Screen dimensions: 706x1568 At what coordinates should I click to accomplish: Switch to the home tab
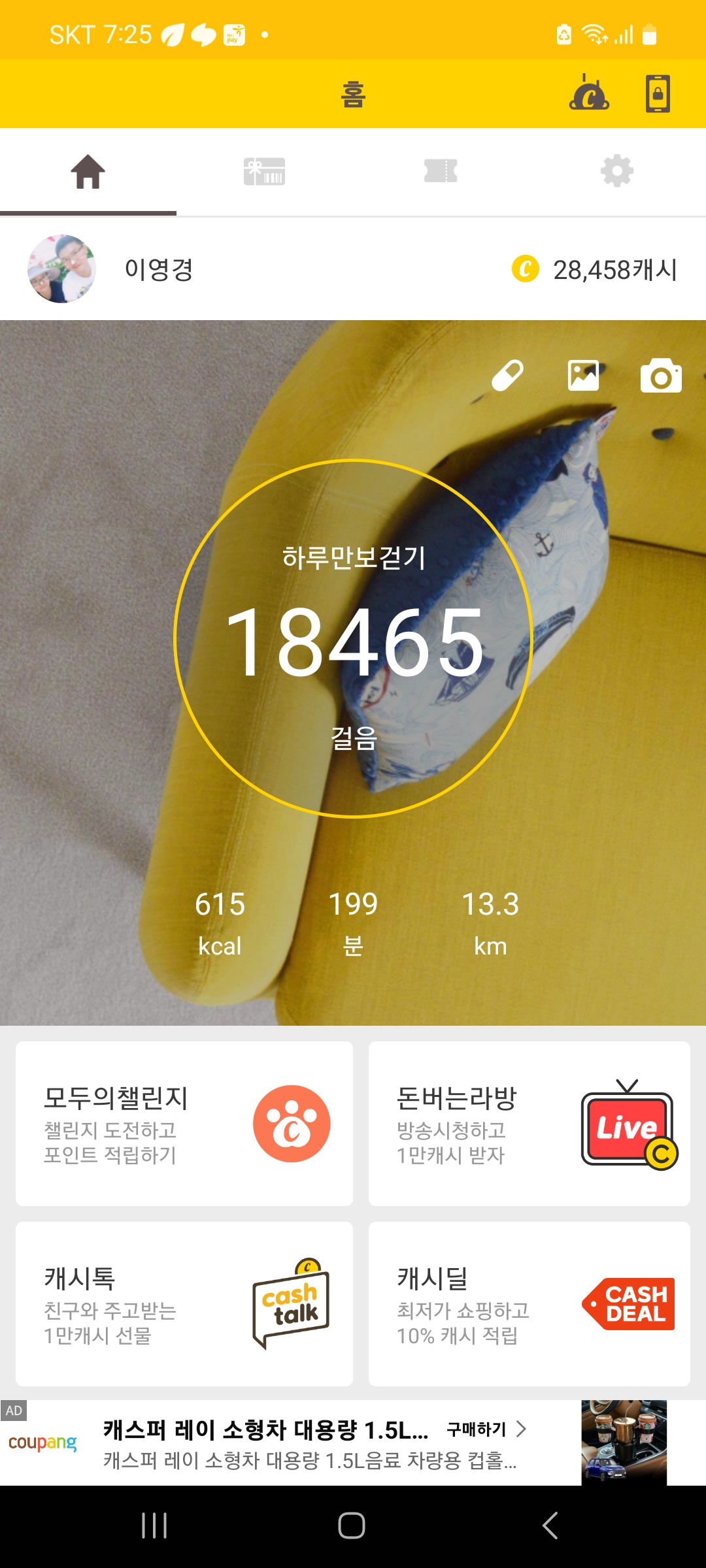(x=88, y=172)
